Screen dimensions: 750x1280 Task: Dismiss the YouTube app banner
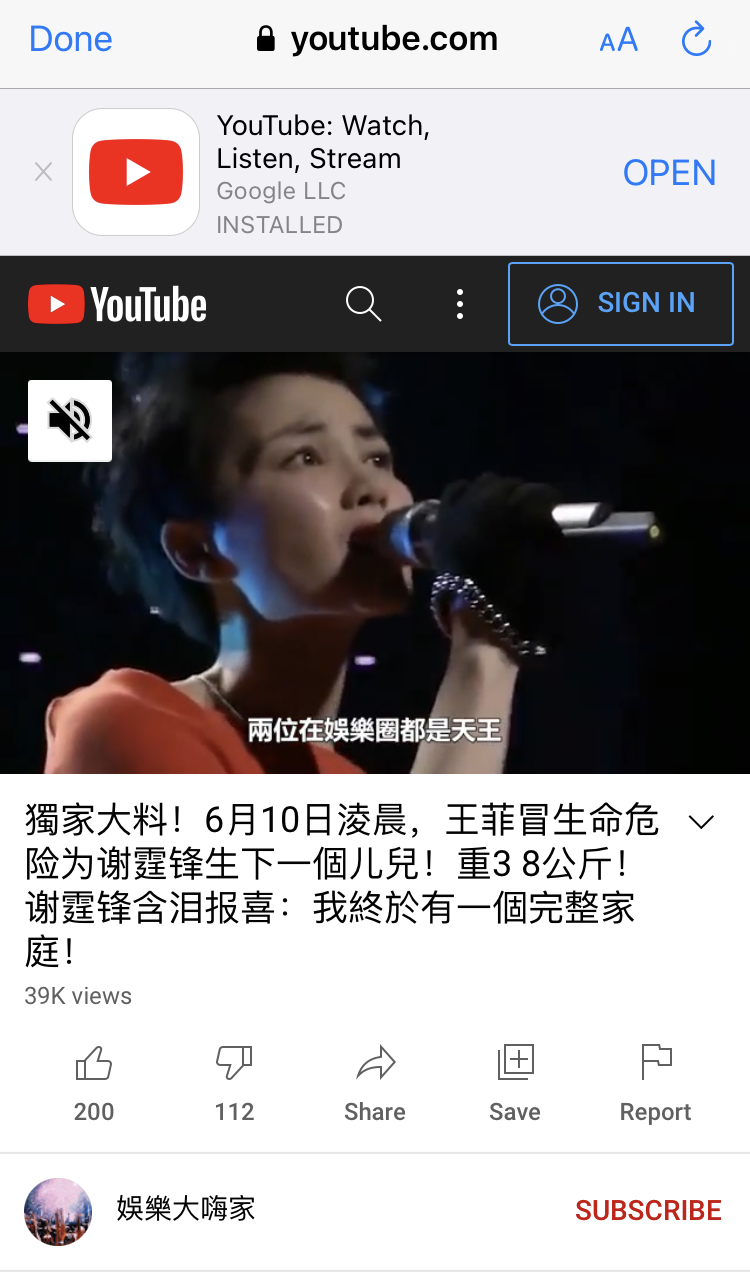(x=43, y=172)
